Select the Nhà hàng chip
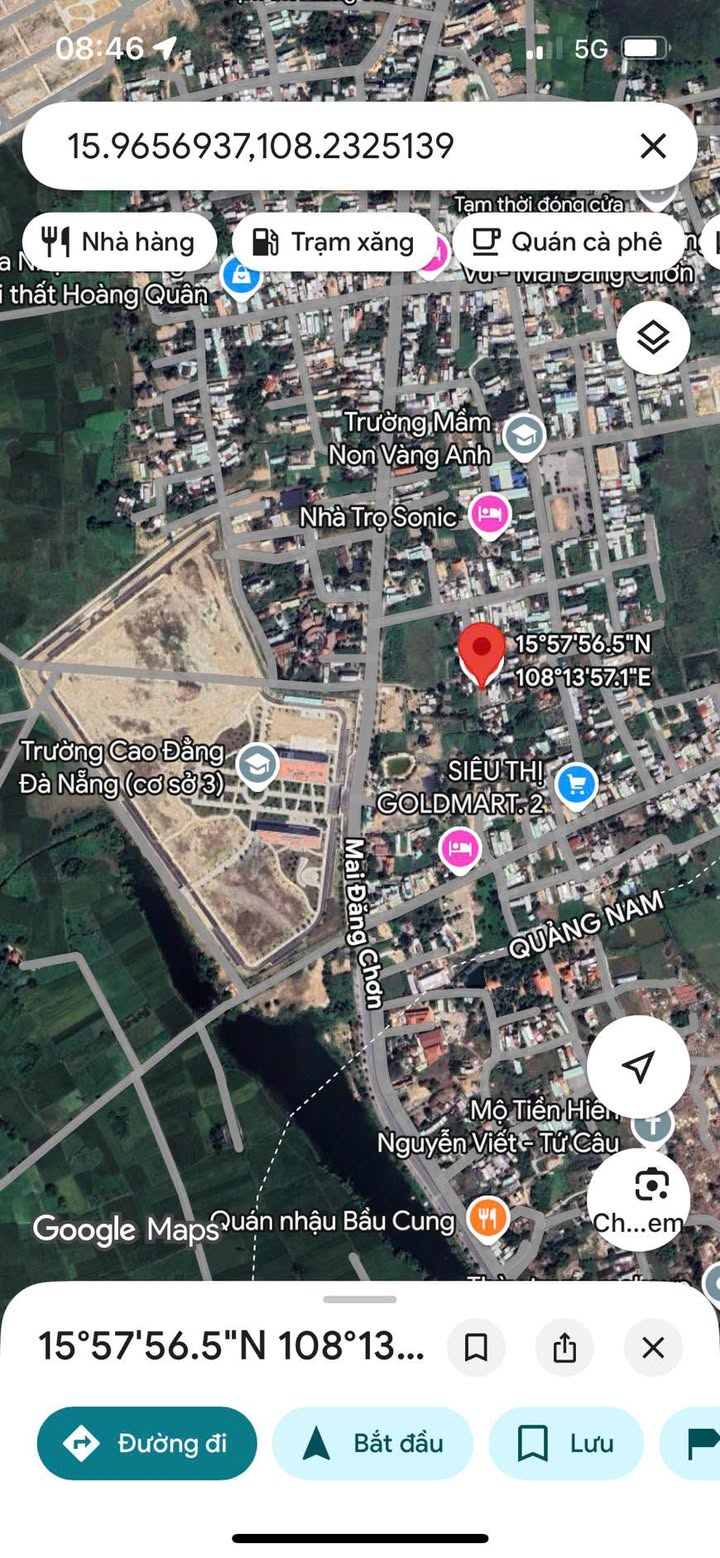The image size is (720, 1558). 118,241
